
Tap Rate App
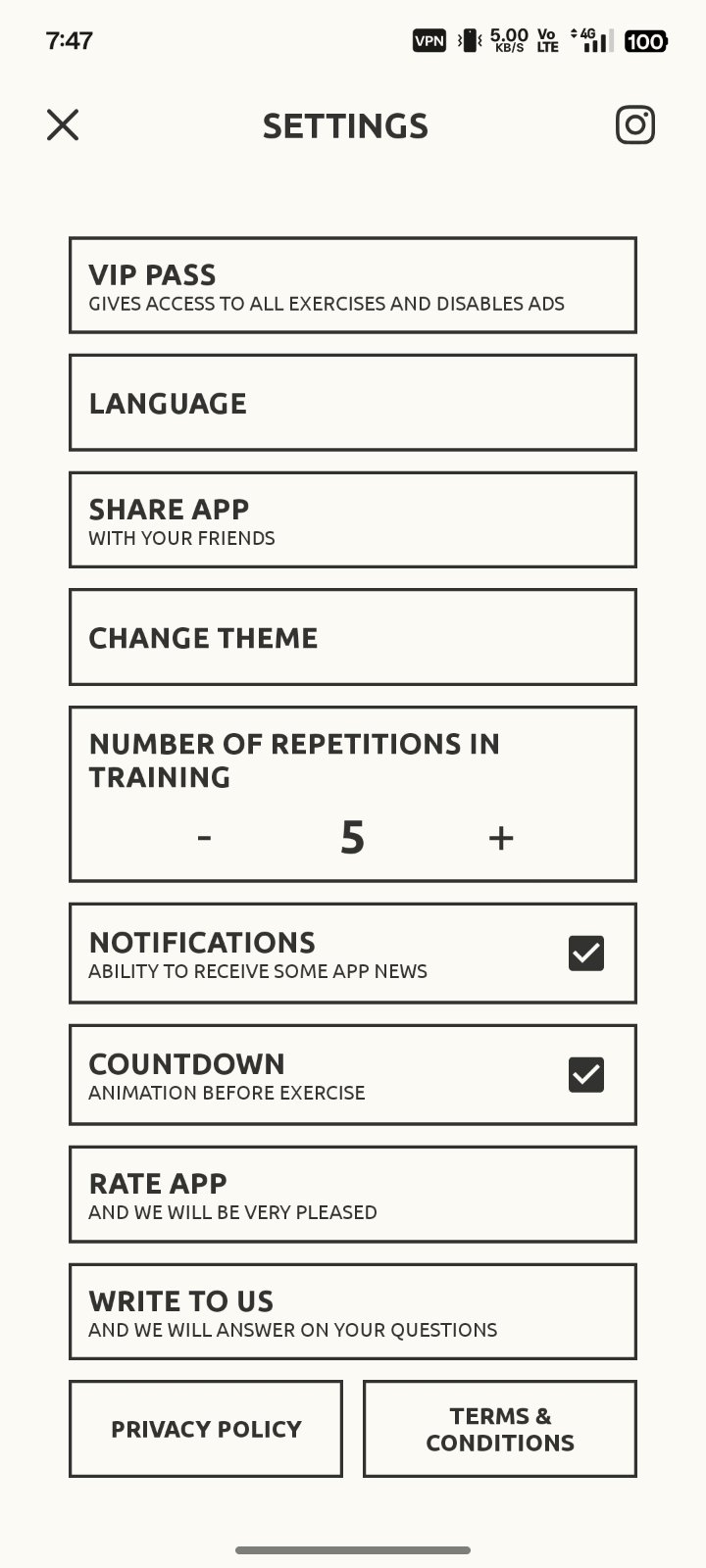pyautogui.click(x=353, y=1195)
